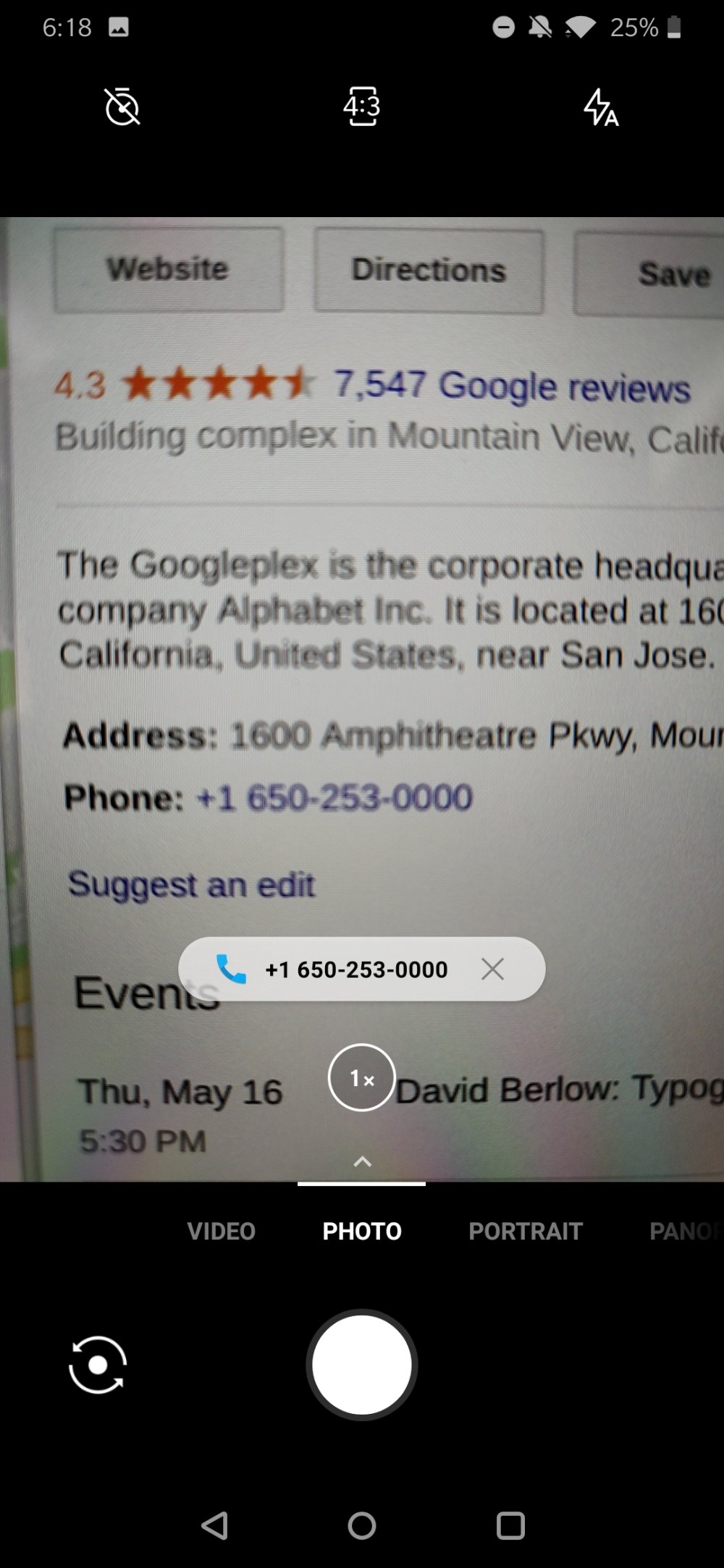724x1568 pixels.
Task: Change the 4:3 aspect ratio
Action: point(362,107)
